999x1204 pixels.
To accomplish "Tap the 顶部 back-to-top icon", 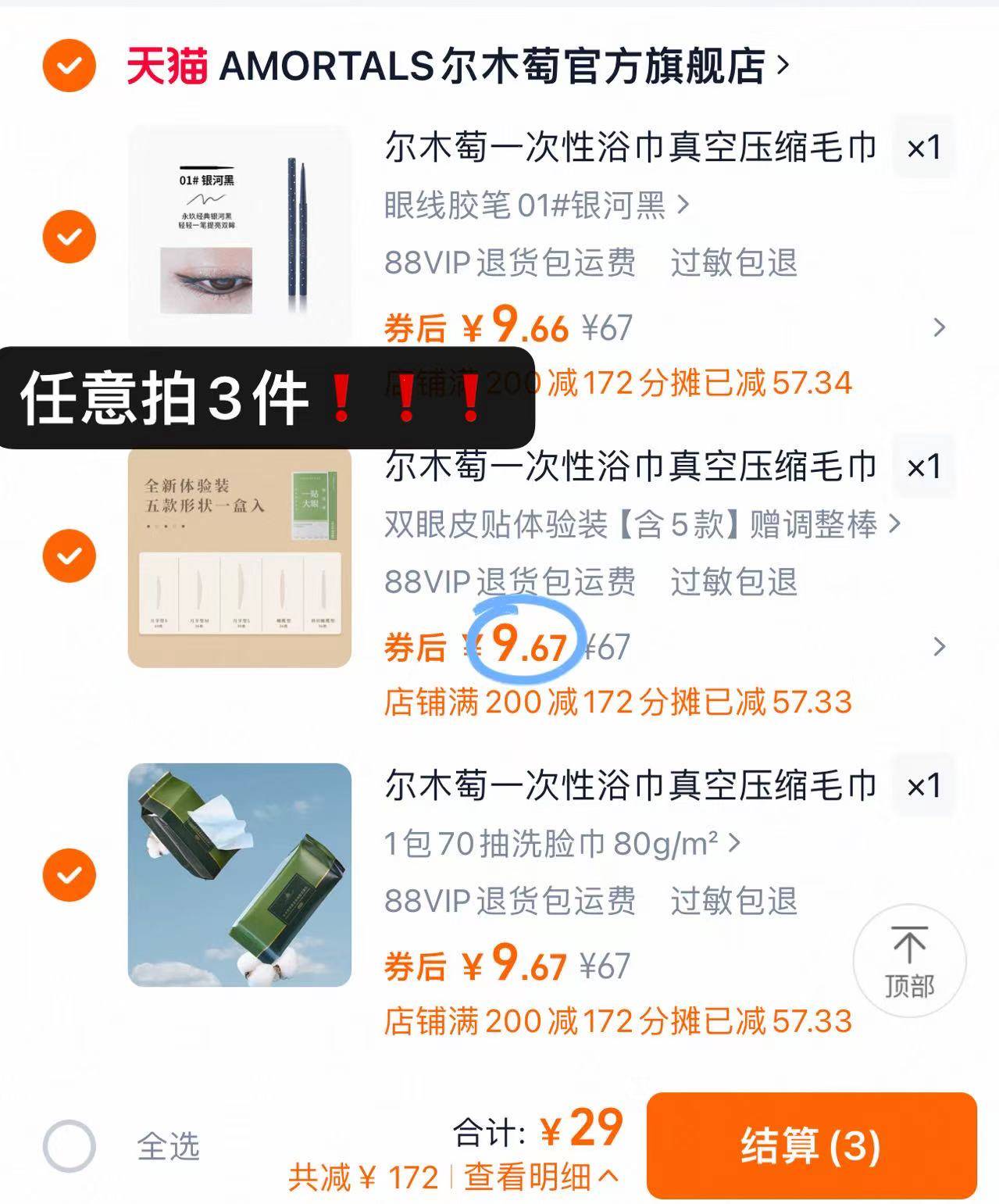I will pos(910,961).
